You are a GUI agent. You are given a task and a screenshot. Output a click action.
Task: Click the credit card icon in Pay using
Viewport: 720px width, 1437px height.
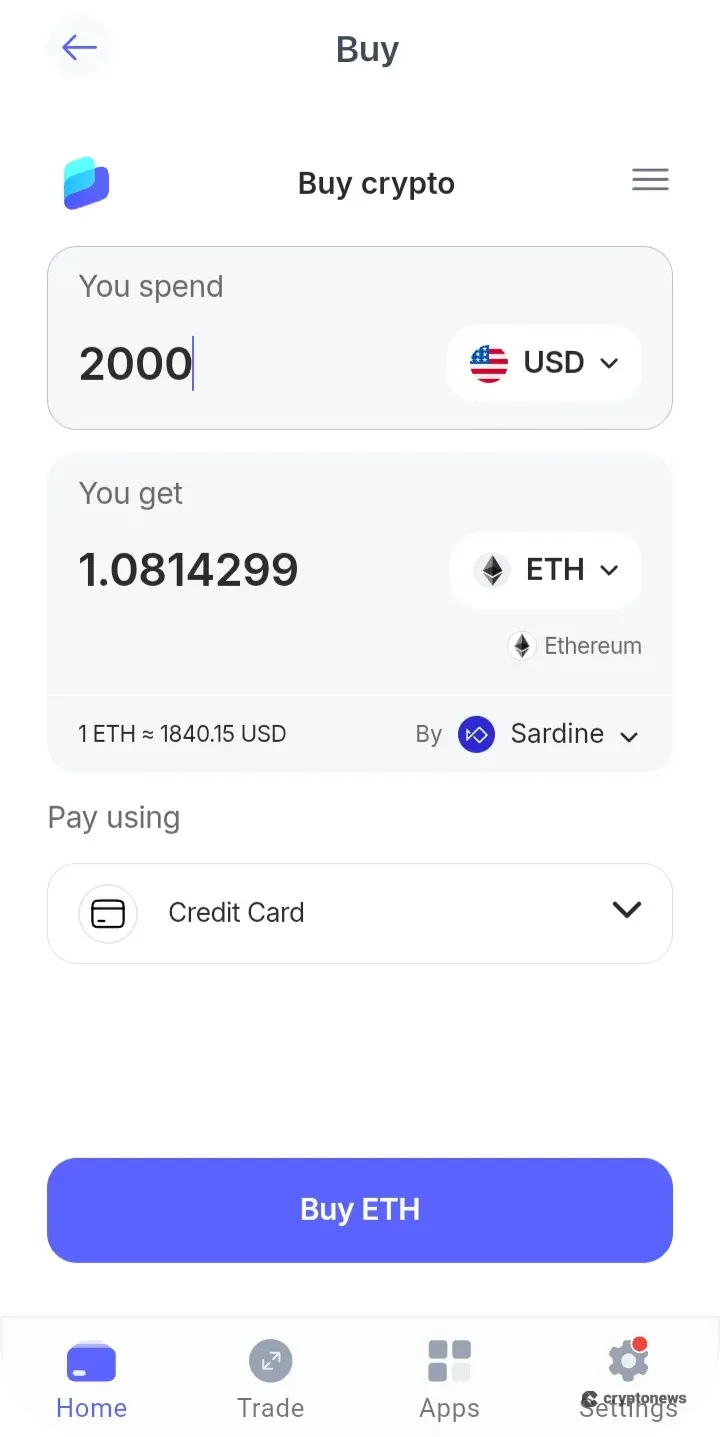pos(106,913)
